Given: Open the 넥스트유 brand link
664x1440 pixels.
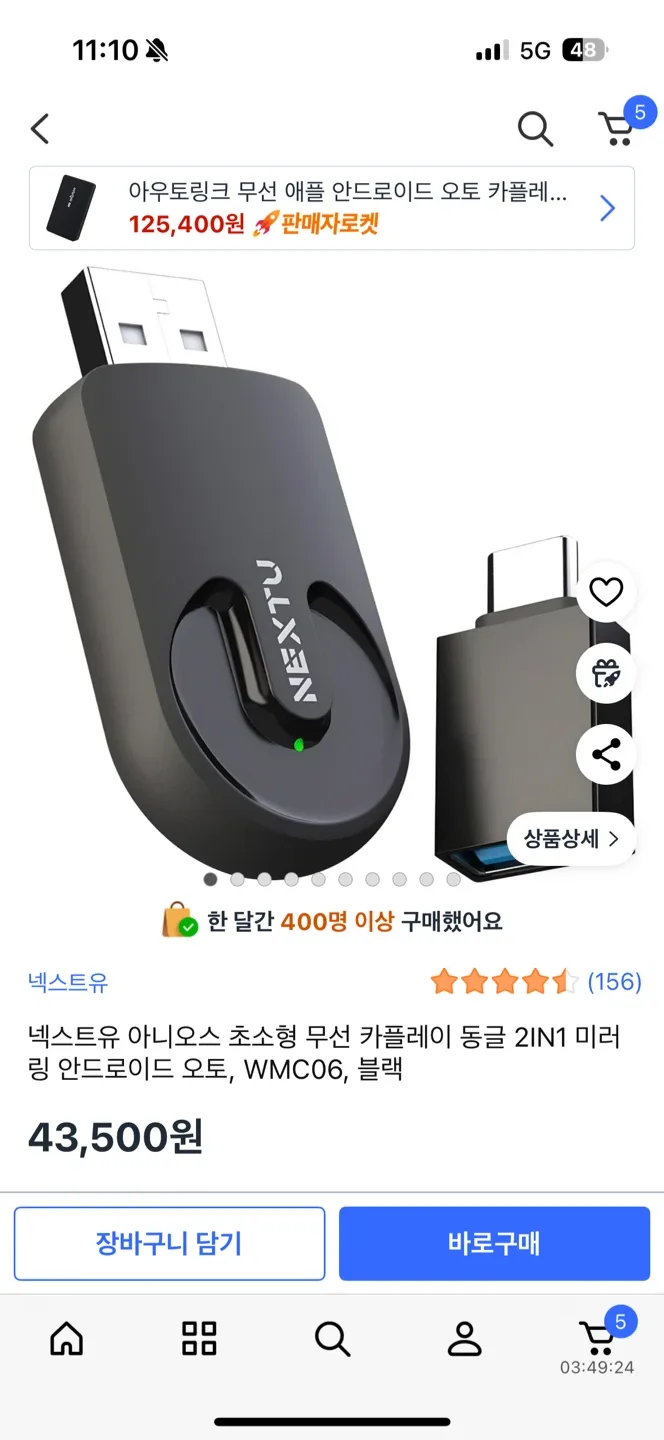Looking at the screenshot, I should coord(68,982).
